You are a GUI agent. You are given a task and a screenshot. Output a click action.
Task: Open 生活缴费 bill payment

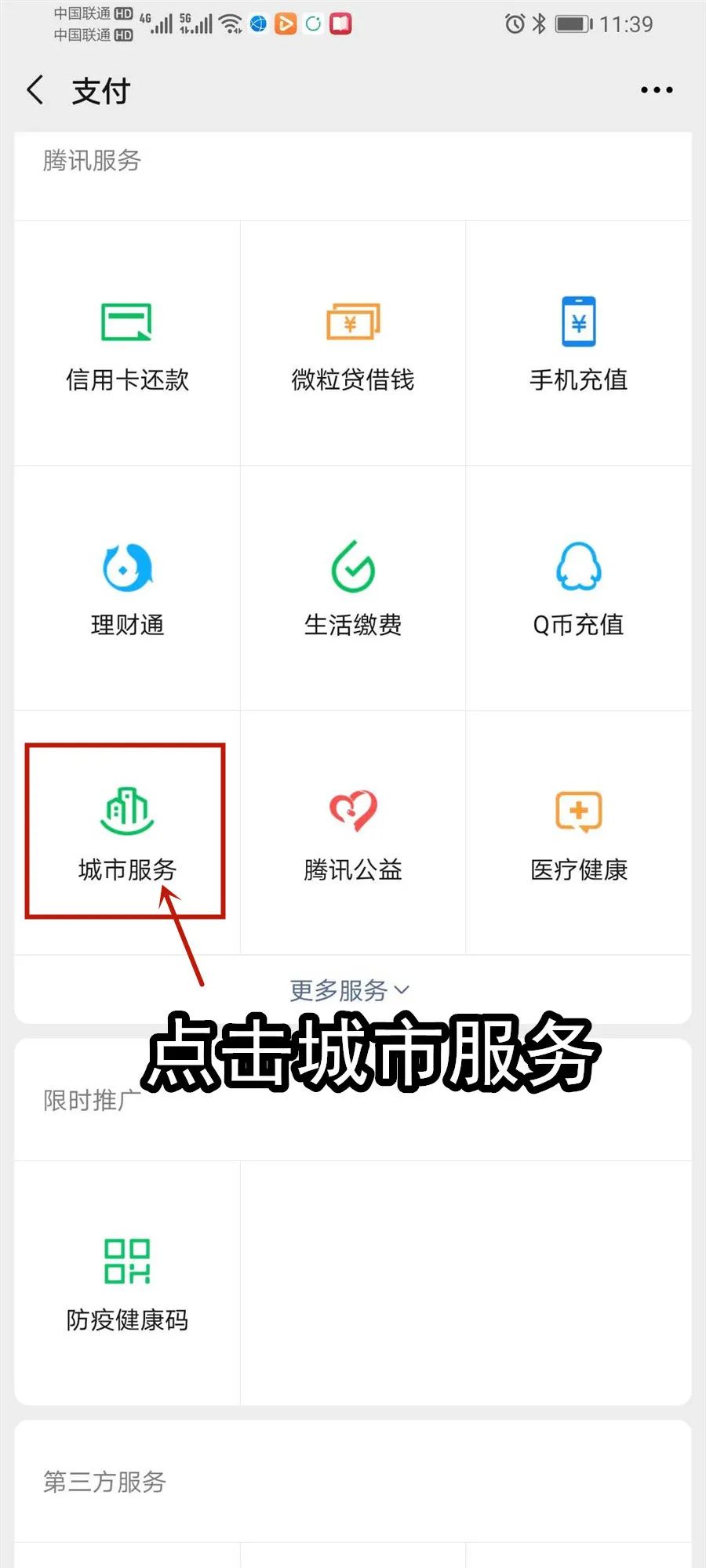click(353, 590)
